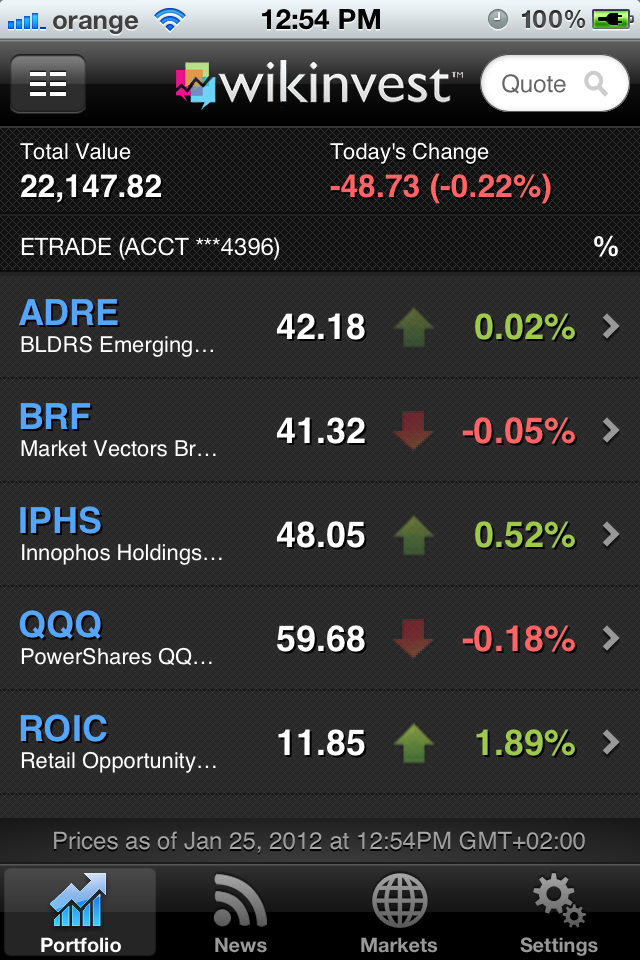Open the list menu button
Image resolution: width=640 pixels, height=960 pixels.
[x=47, y=84]
